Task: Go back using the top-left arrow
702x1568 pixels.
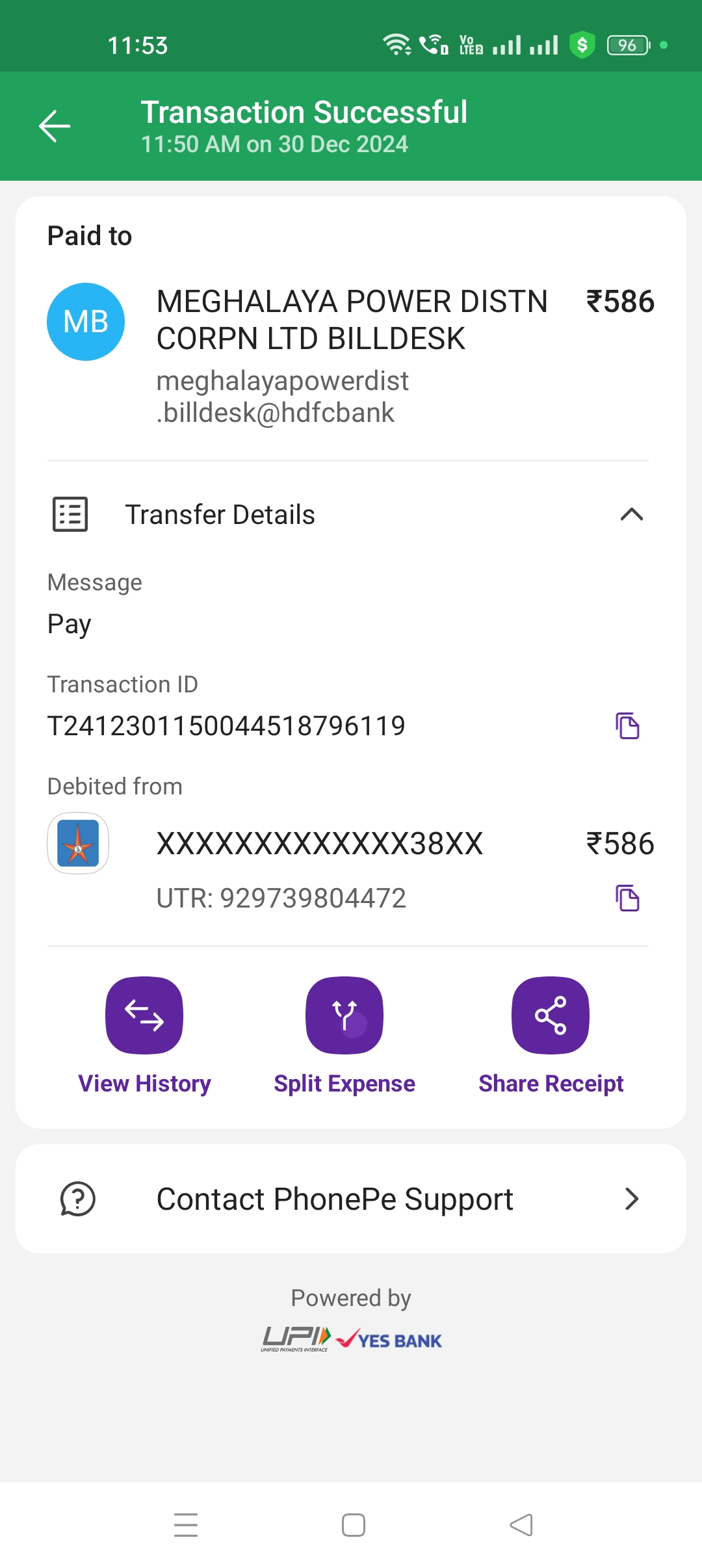Action: coord(55,125)
